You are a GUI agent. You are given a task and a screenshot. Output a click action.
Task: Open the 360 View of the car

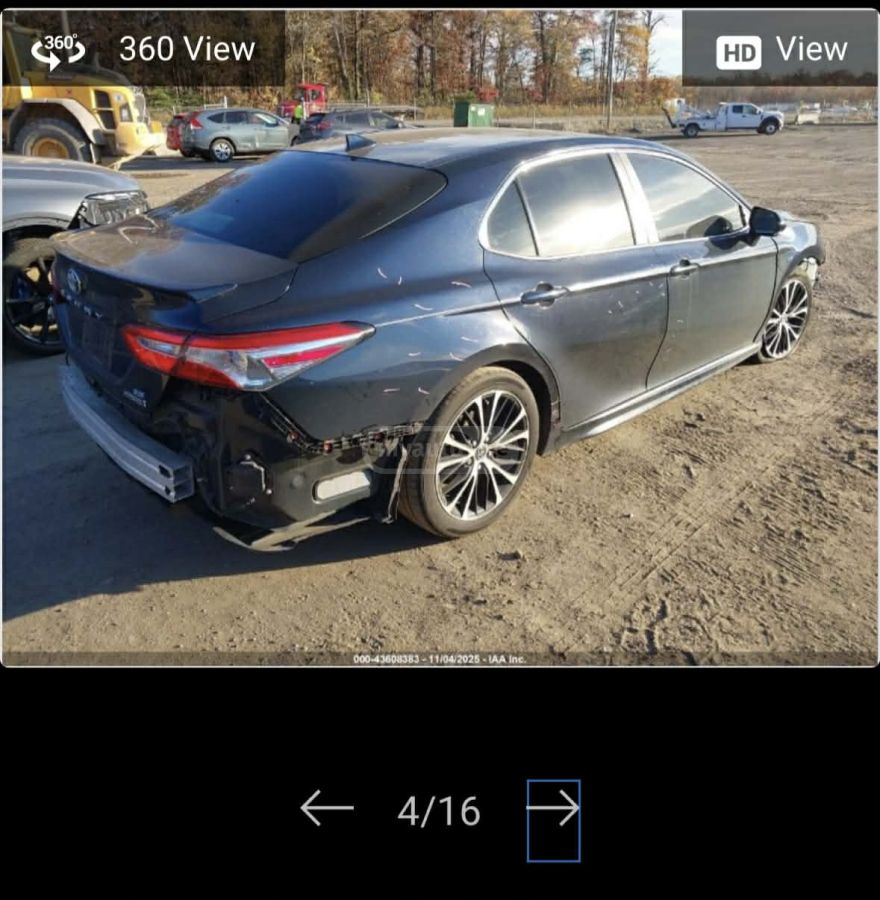(144, 49)
